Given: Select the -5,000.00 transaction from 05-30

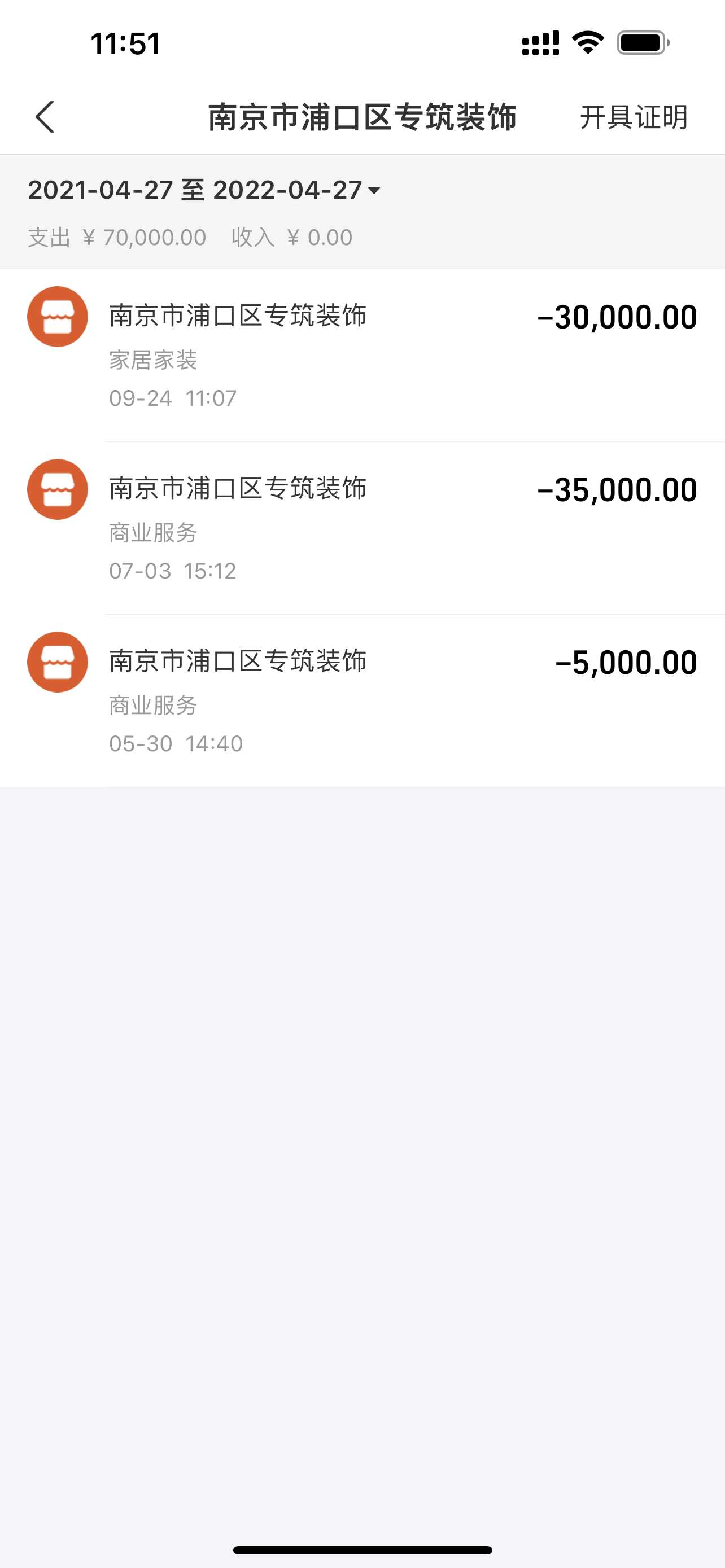Looking at the screenshot, I should click(x=362, y=700).
